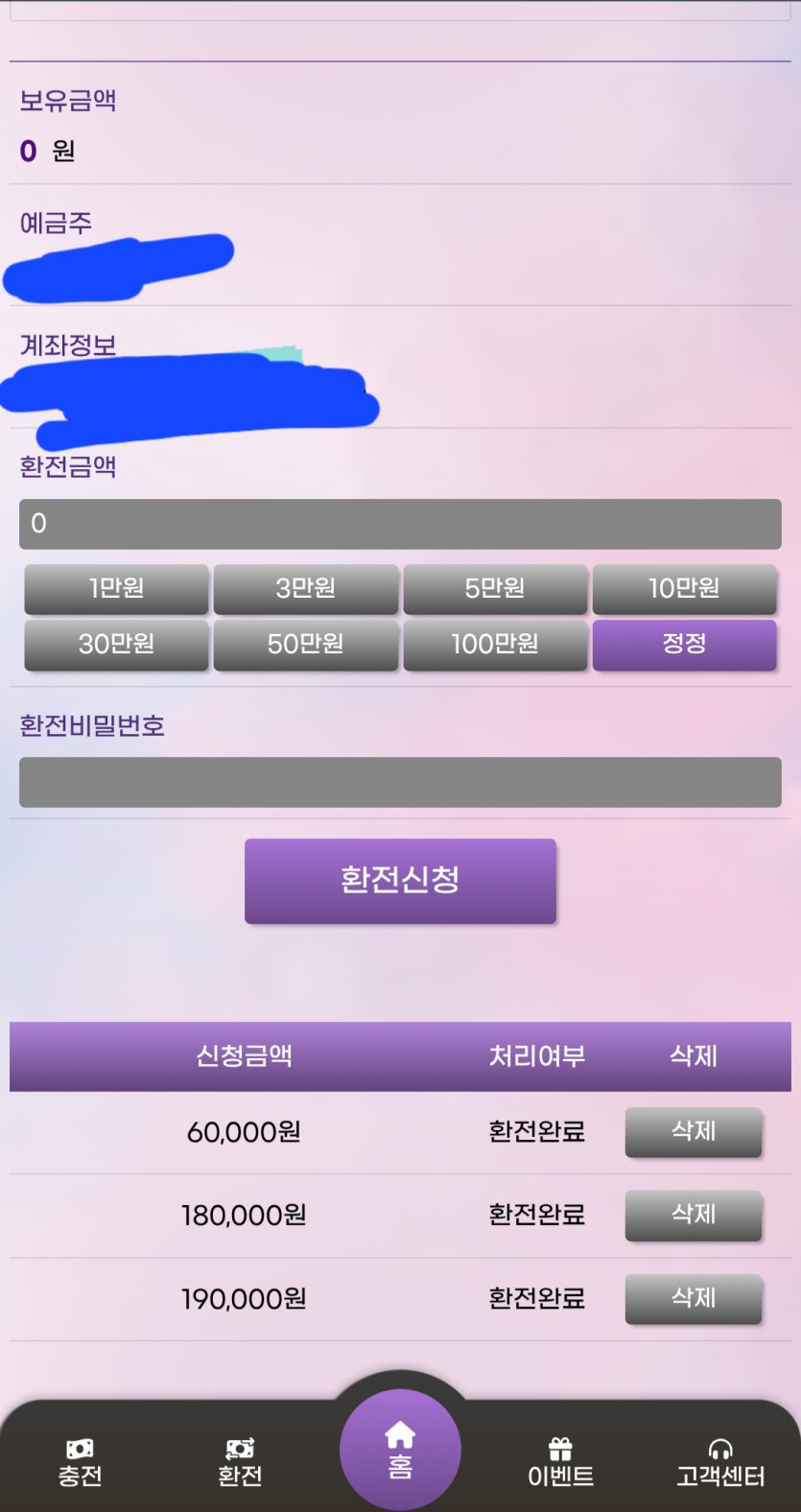Open the 이벤트 tab
The image size is (801, 1512).
point(560,1462)
